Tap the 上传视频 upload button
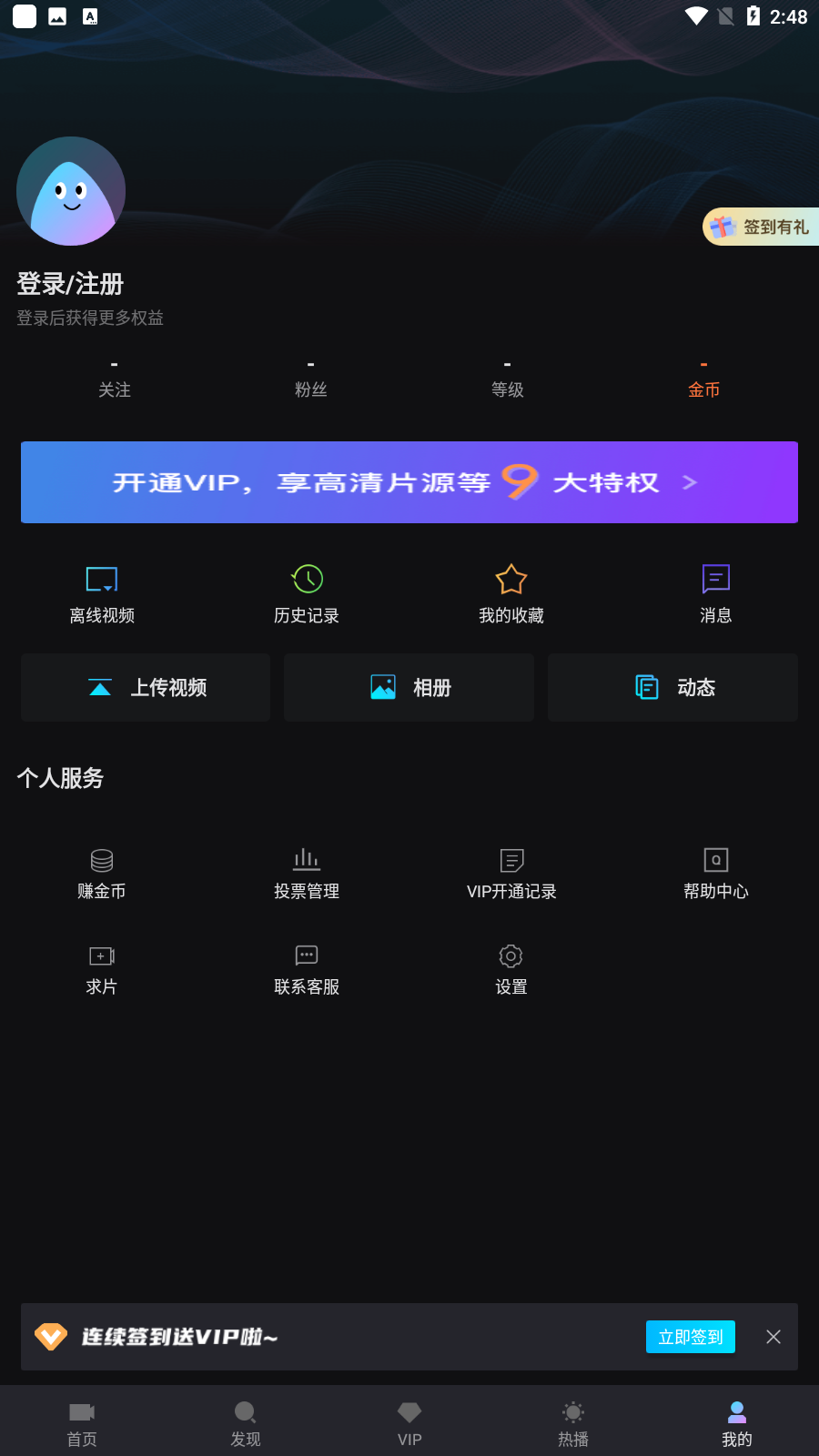Screen dimensions: 819x1456 tap(146, 688)
